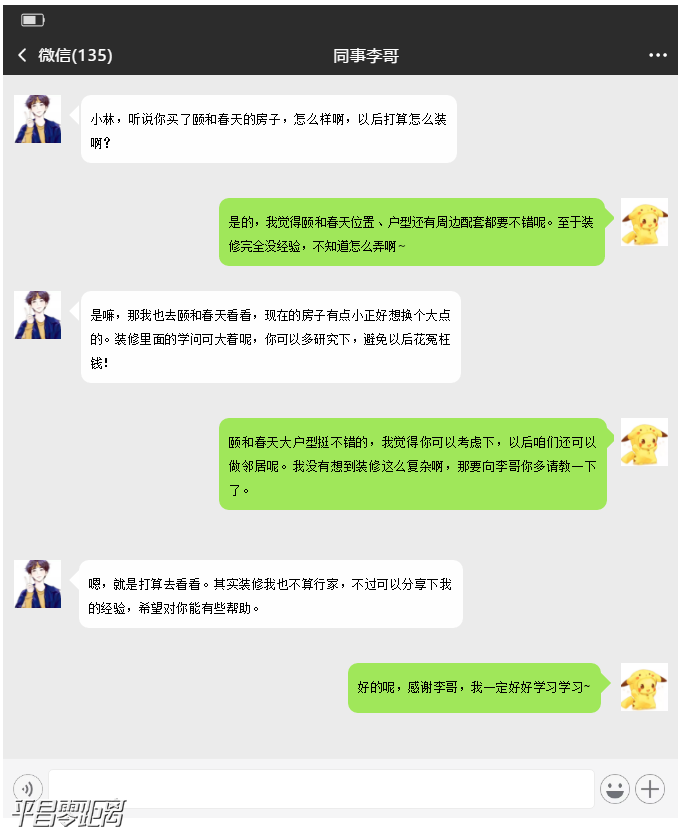This screenshot has width=678, height=837.
Task: Switch to voice message input
Action: pos(28,789)
